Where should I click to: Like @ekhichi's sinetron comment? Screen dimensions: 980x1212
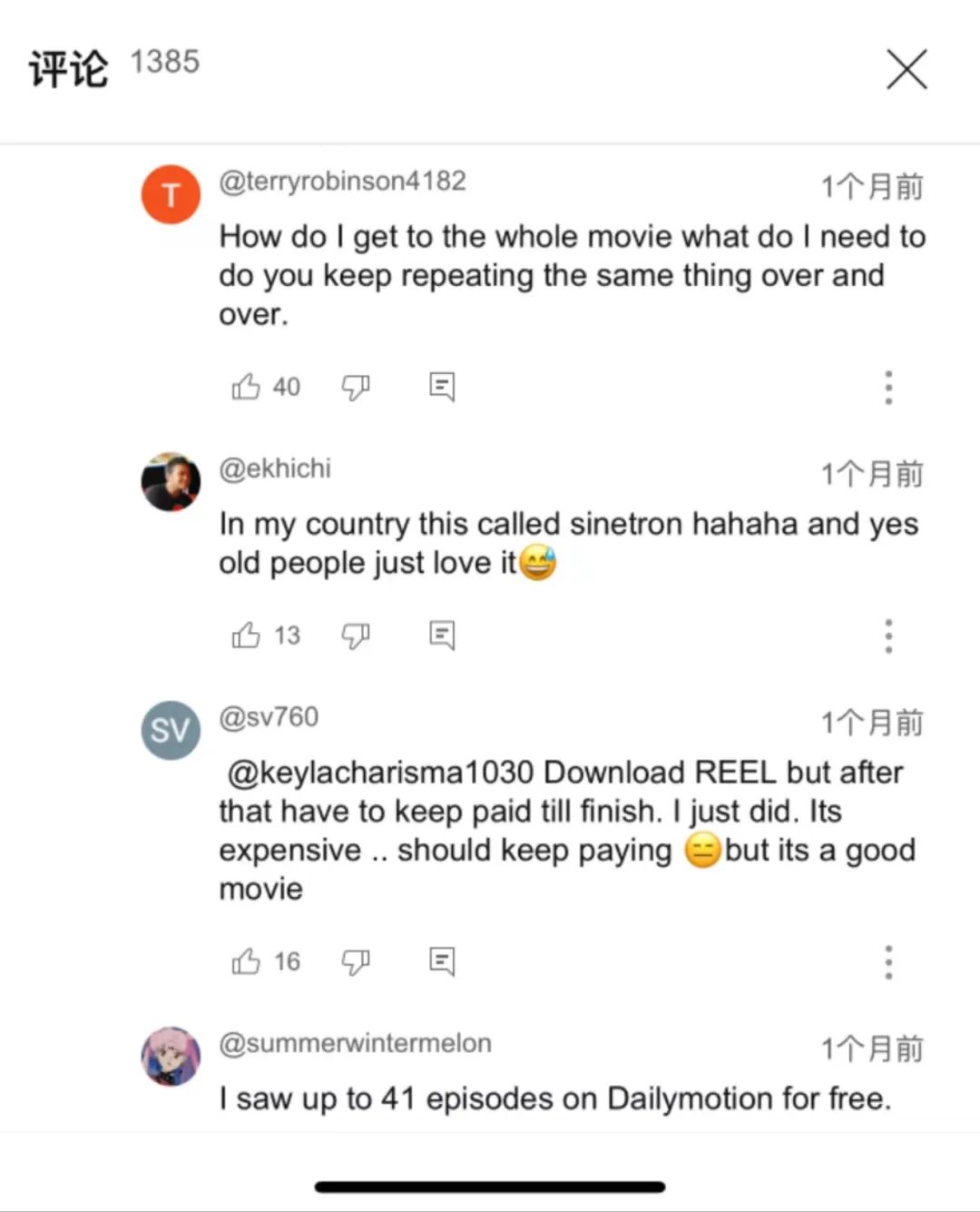[x=245, y=636]
